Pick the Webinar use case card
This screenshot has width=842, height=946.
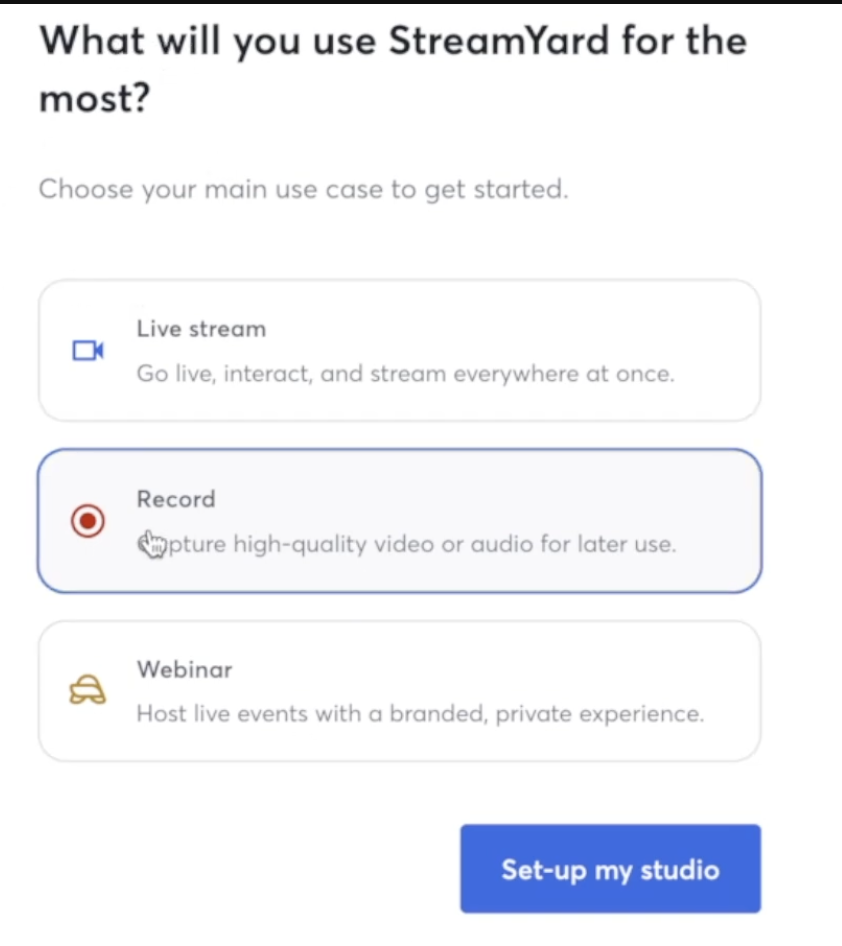tap(399, 691)
